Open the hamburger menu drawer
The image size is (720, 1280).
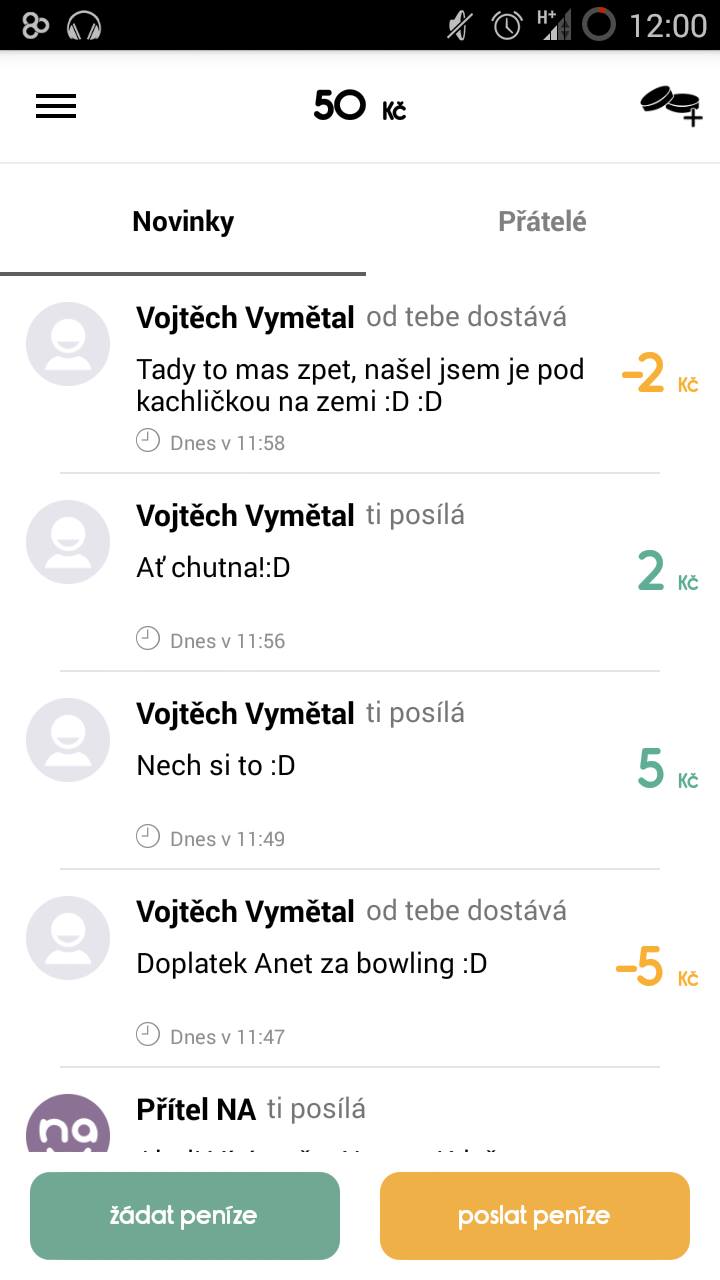click(56, 106)
